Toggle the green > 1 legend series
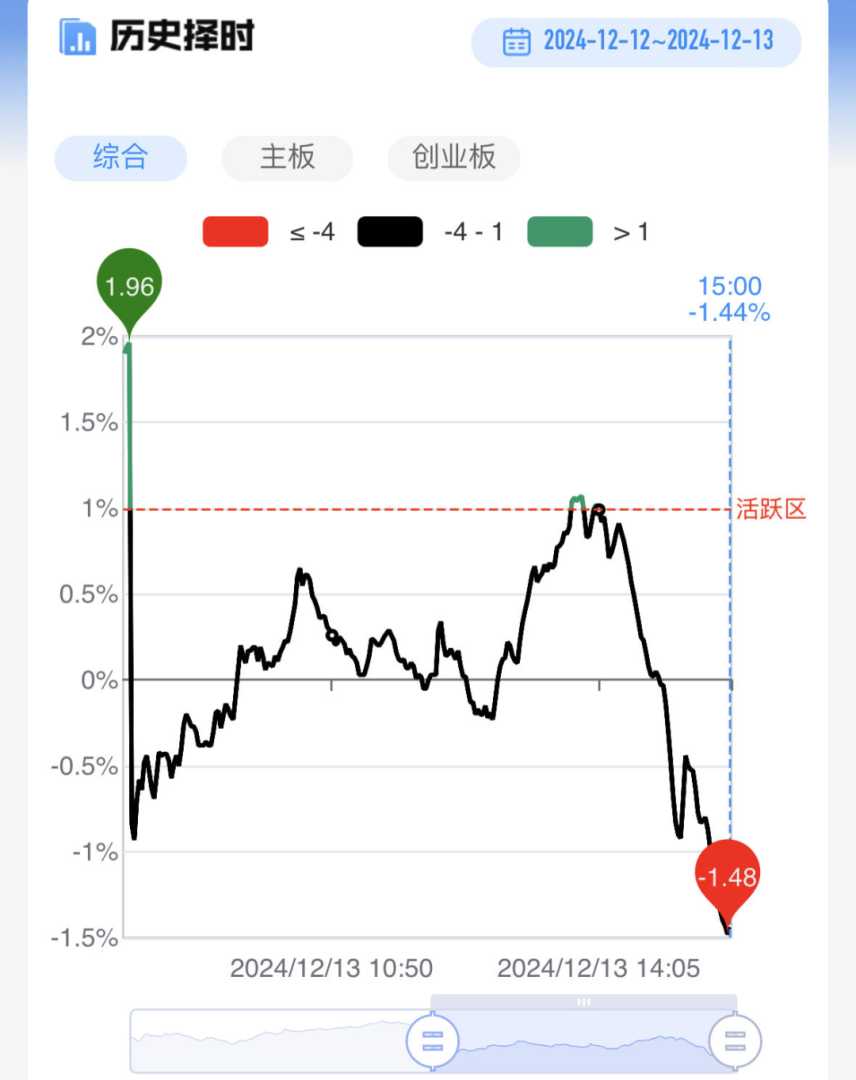856x1080 pixels. pos(560,233)
